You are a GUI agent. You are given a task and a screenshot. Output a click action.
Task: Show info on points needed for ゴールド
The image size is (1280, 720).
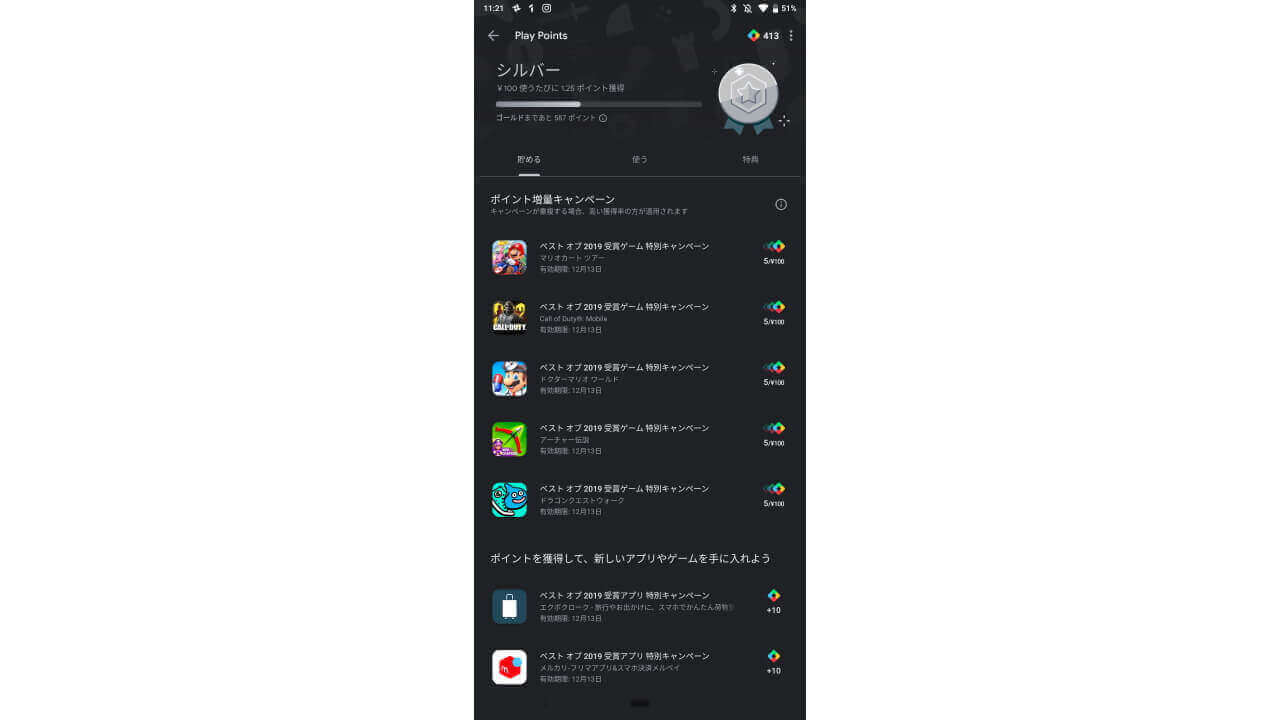(x=603, y=118)
